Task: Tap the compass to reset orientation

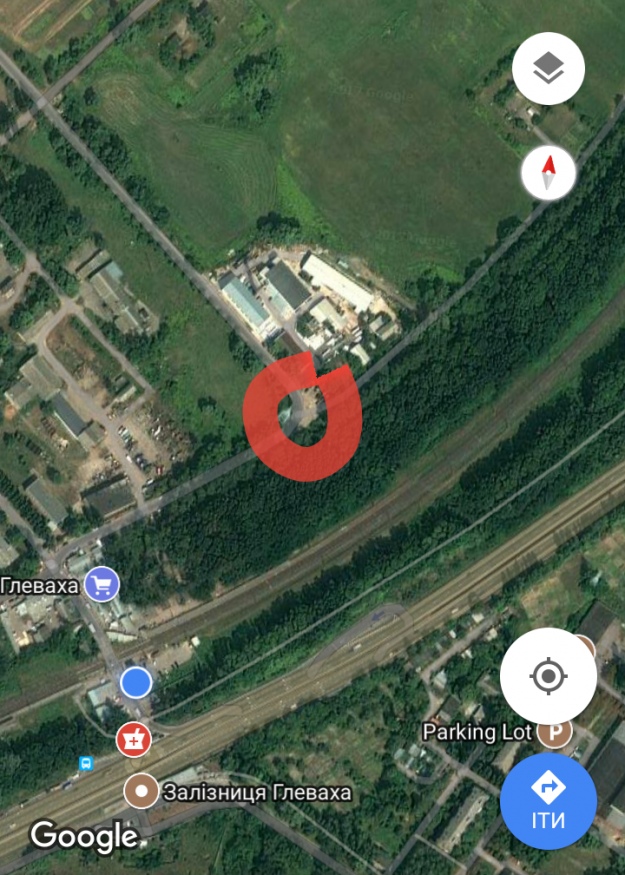Action: pos(548,173)
